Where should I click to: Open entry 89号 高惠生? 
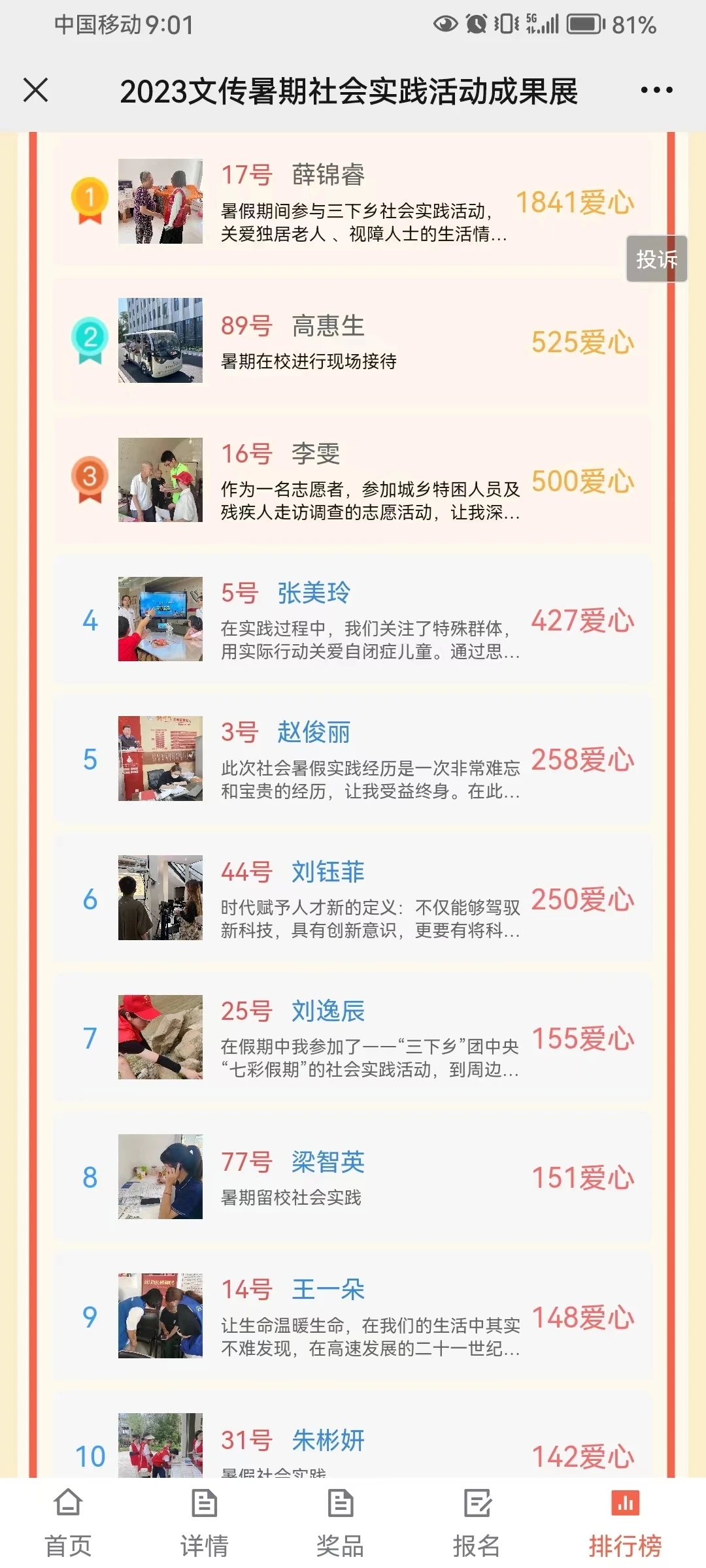pyautogui.click(x=353, y=340)
